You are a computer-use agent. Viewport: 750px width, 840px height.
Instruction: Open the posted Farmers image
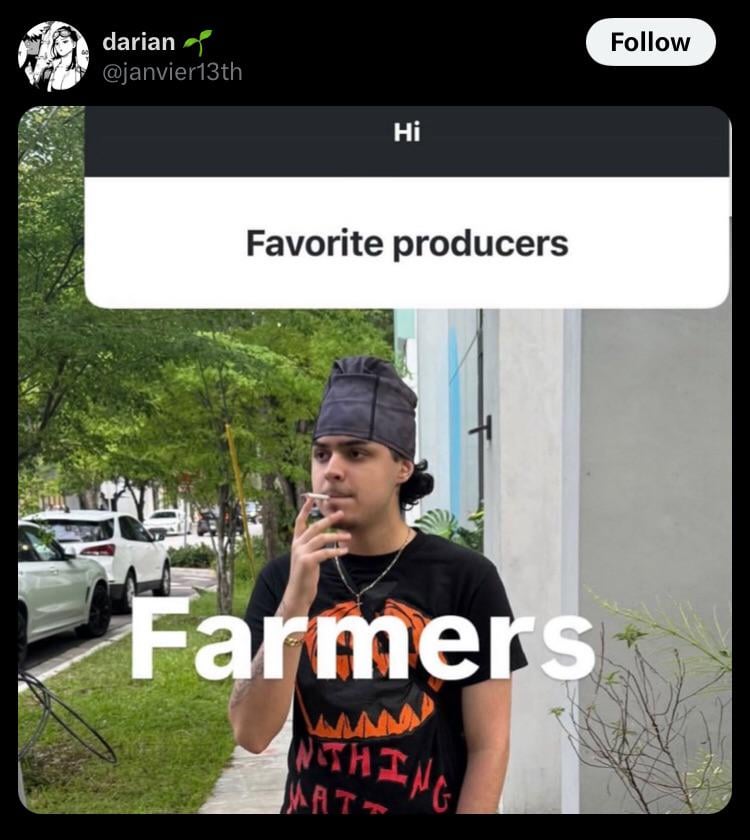click(x=374, y=560)
